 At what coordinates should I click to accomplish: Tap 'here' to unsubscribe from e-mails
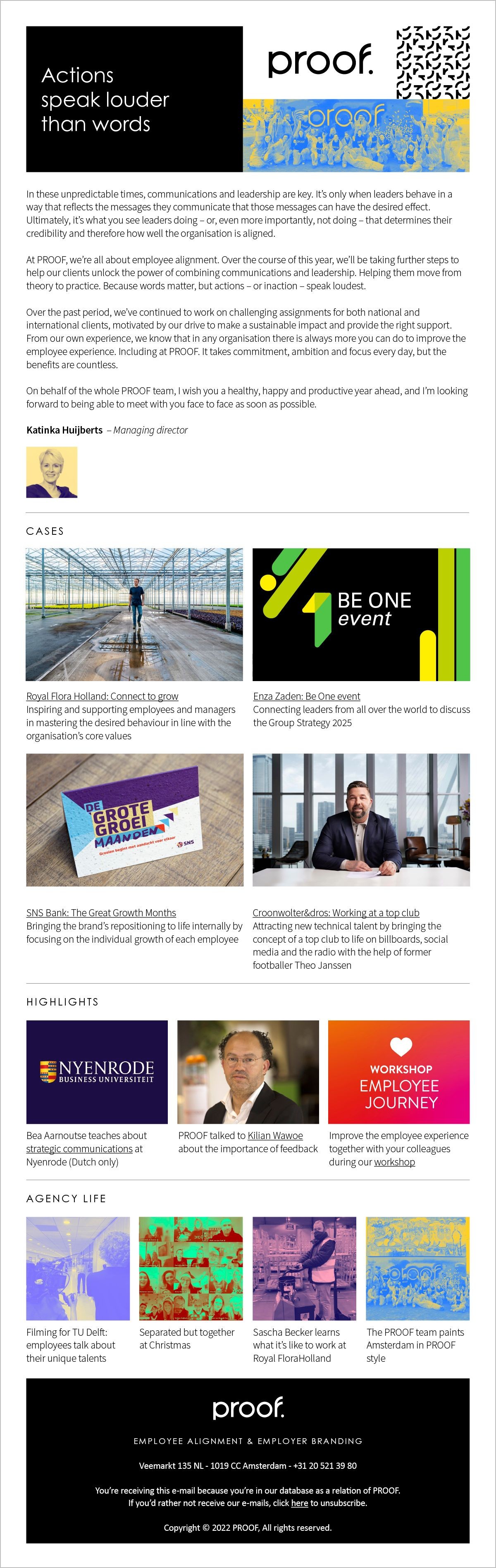(x=299, y=1503)
